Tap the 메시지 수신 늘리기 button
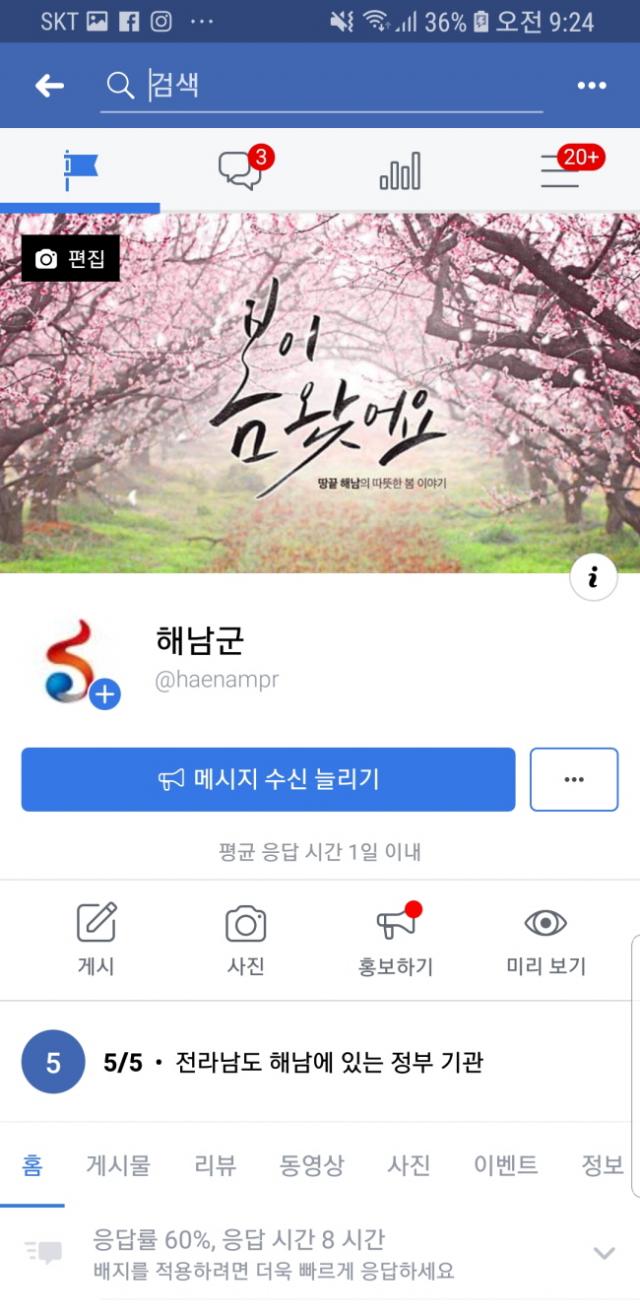The height and width of the screenshot is (1316, 640). click(268, 779)
